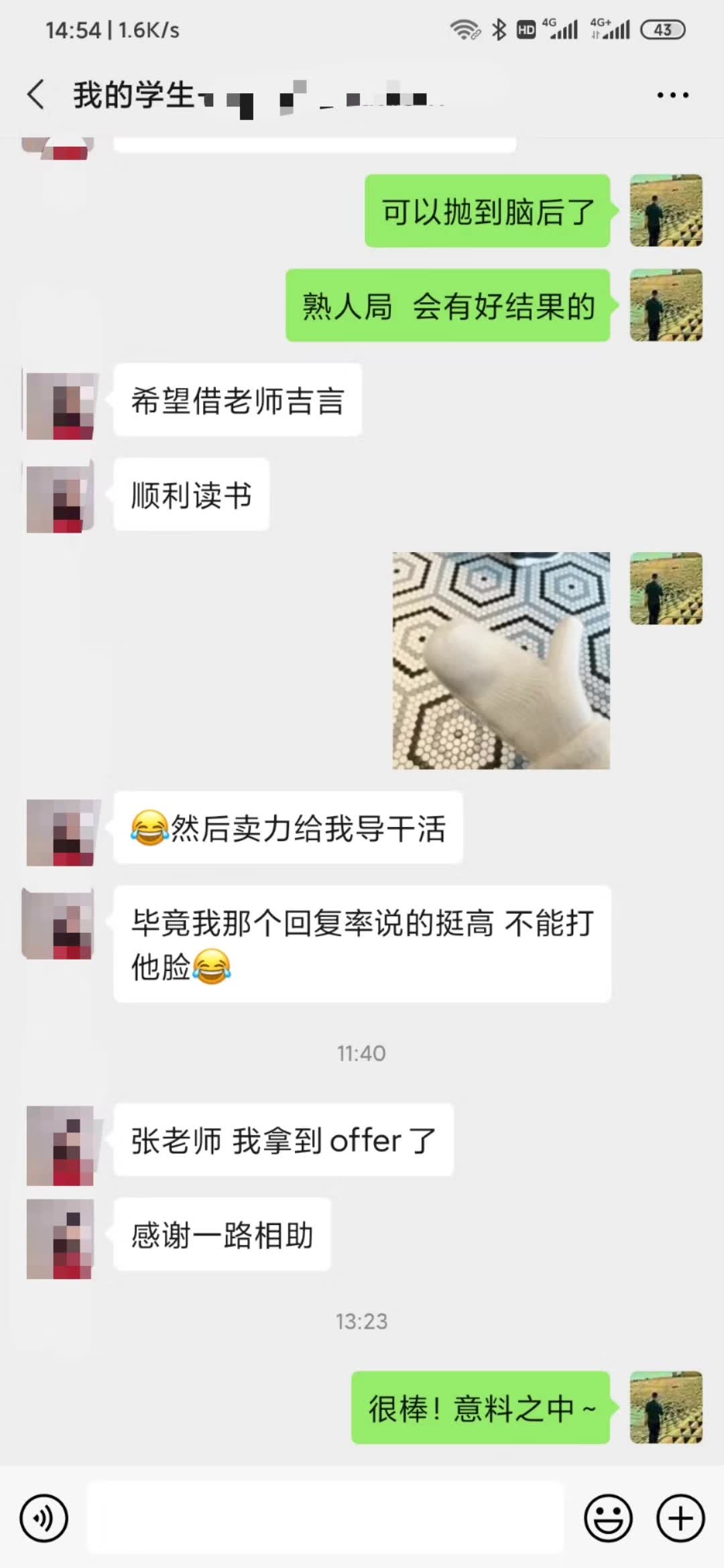Open student's avatar beside offer message
This screenshot has width=724, height=1568.
(60, 1145)
